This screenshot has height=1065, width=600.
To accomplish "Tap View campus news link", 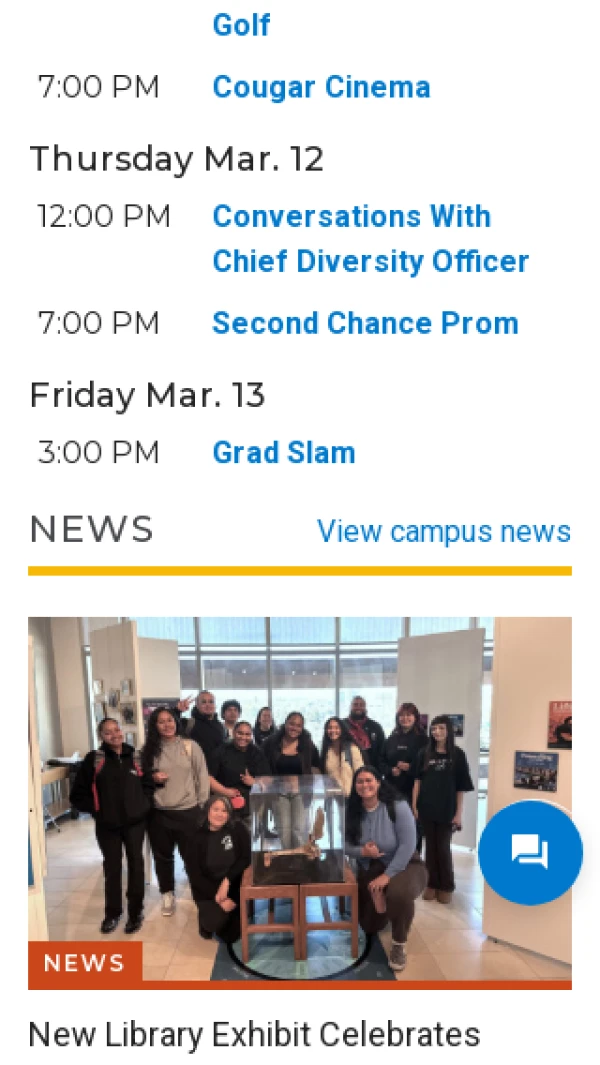I will point(443,532).
